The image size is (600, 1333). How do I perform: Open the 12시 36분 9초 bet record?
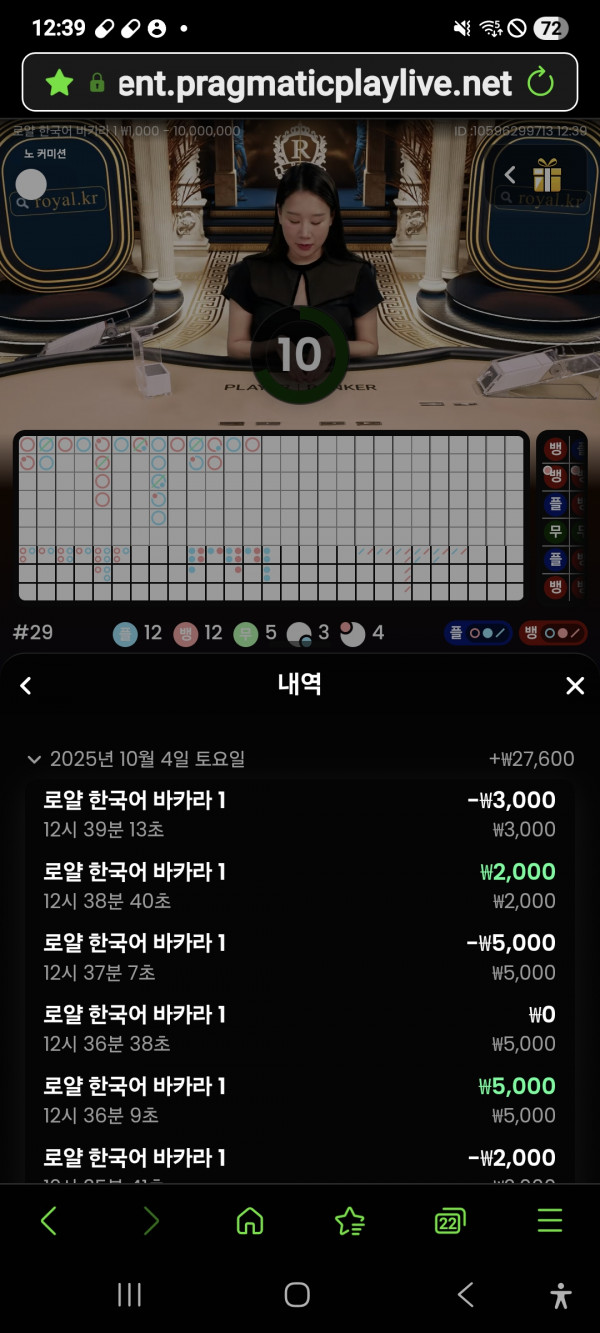coord(300,1100)
